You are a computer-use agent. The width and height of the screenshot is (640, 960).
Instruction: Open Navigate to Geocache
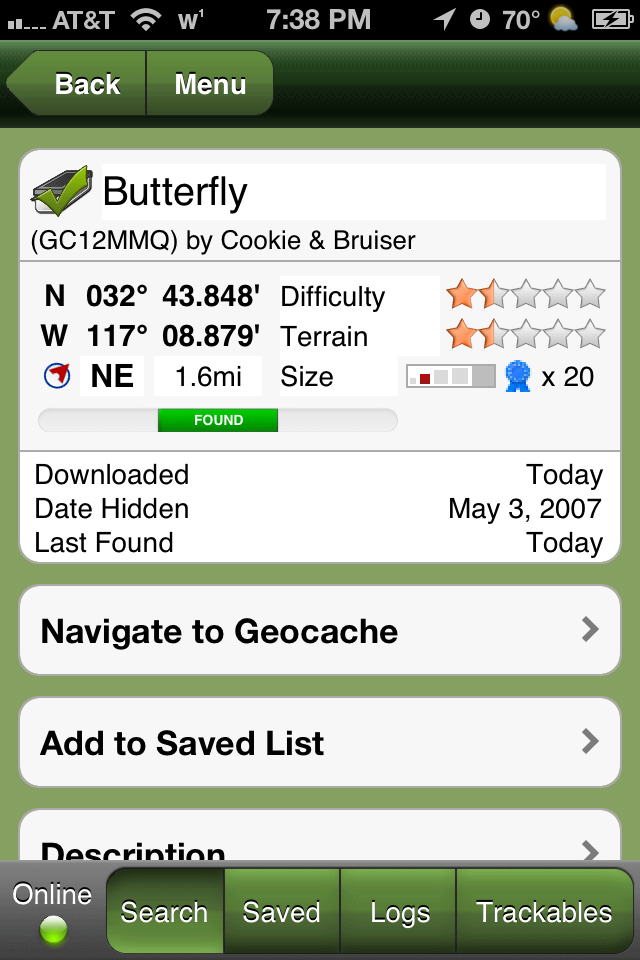[320, 631]
